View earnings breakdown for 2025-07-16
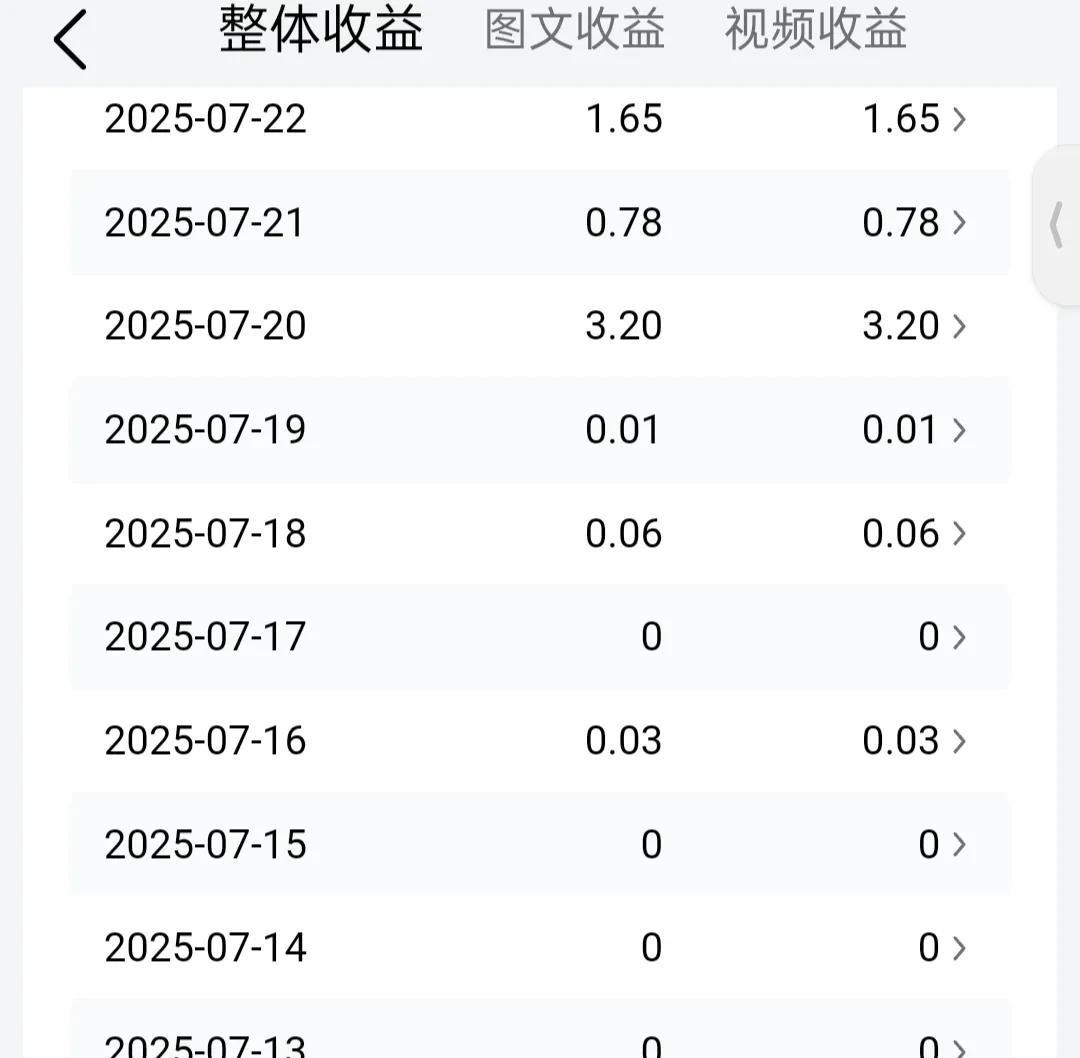The width and height of the screenshot is (1080, 1058). coord(539,741)
